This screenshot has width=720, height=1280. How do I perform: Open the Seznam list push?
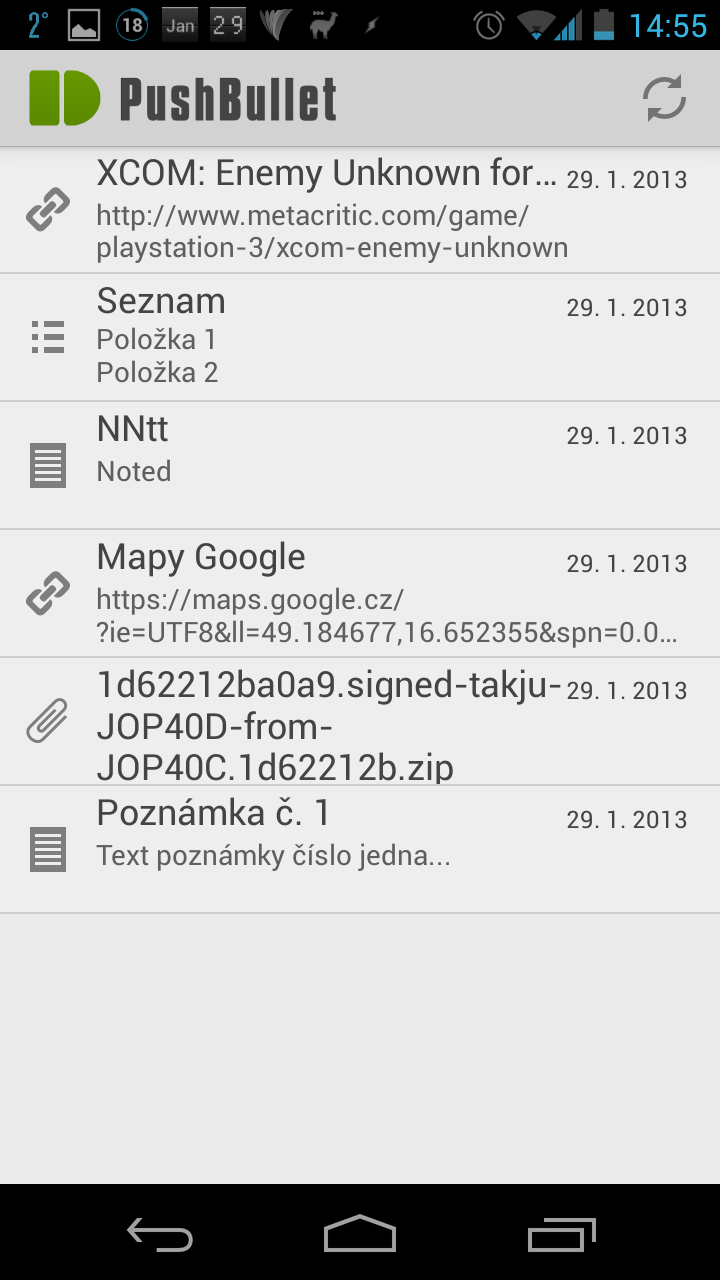coord(360,338)
